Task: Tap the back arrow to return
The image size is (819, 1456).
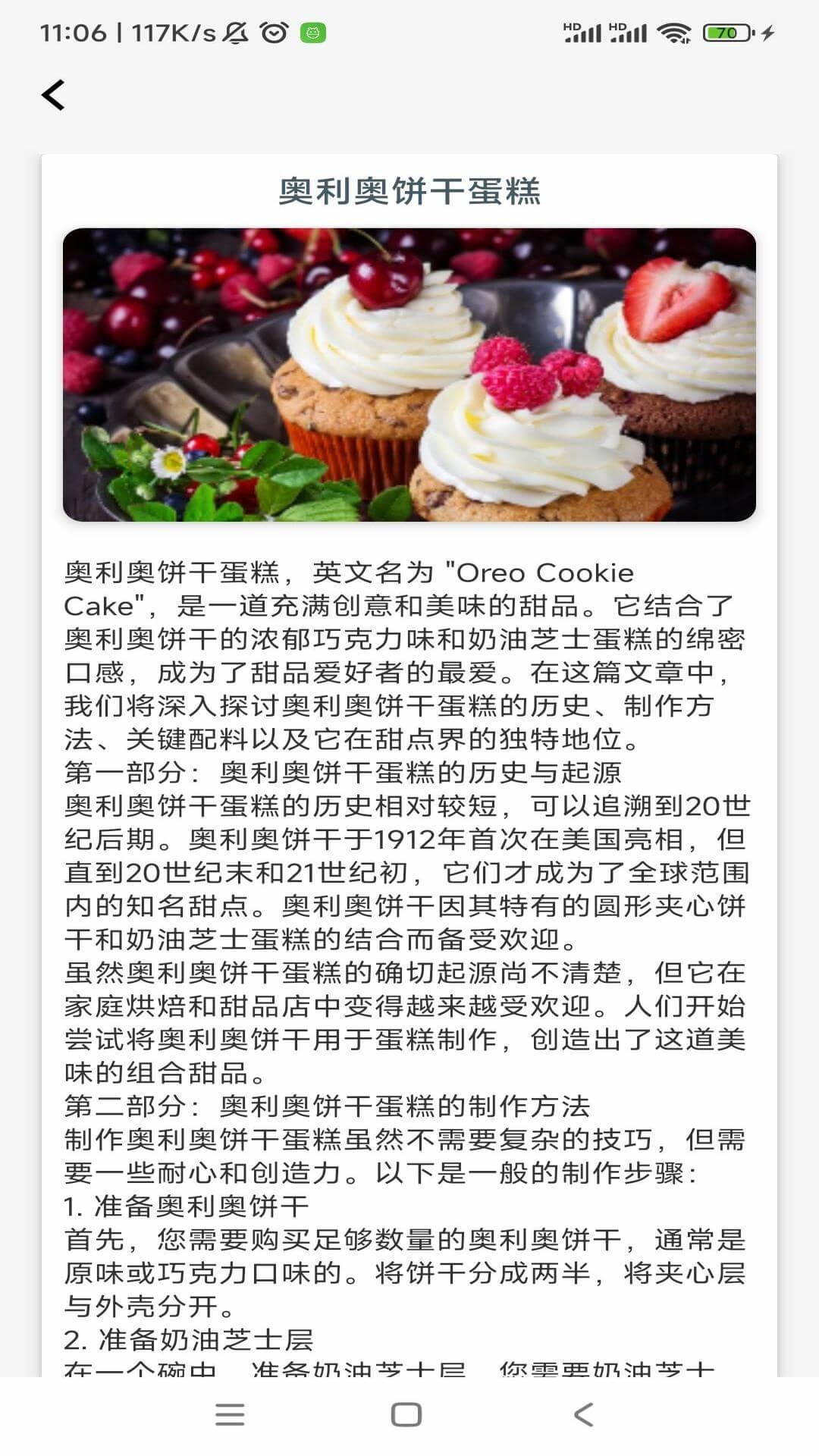Action: coord(53,96)
